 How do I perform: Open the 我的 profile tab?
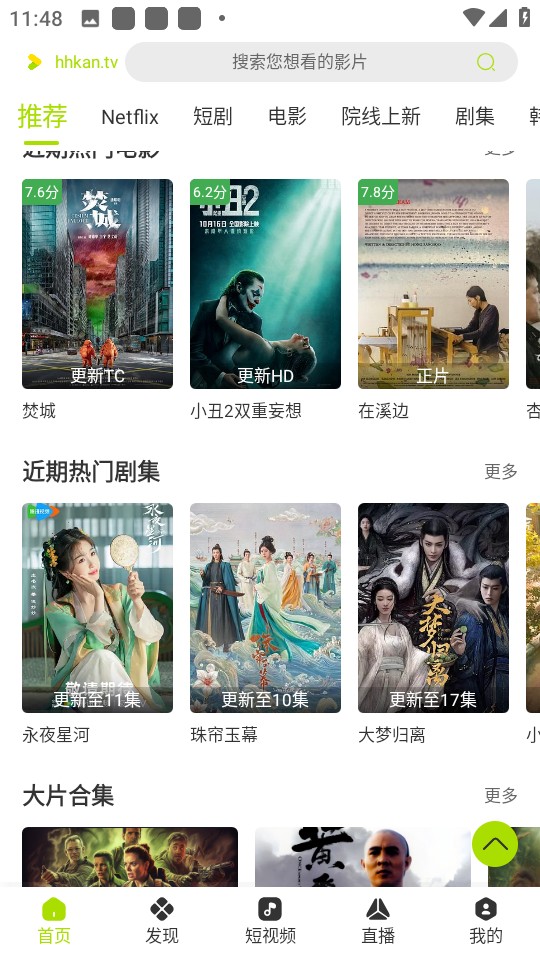click(486, 921)
